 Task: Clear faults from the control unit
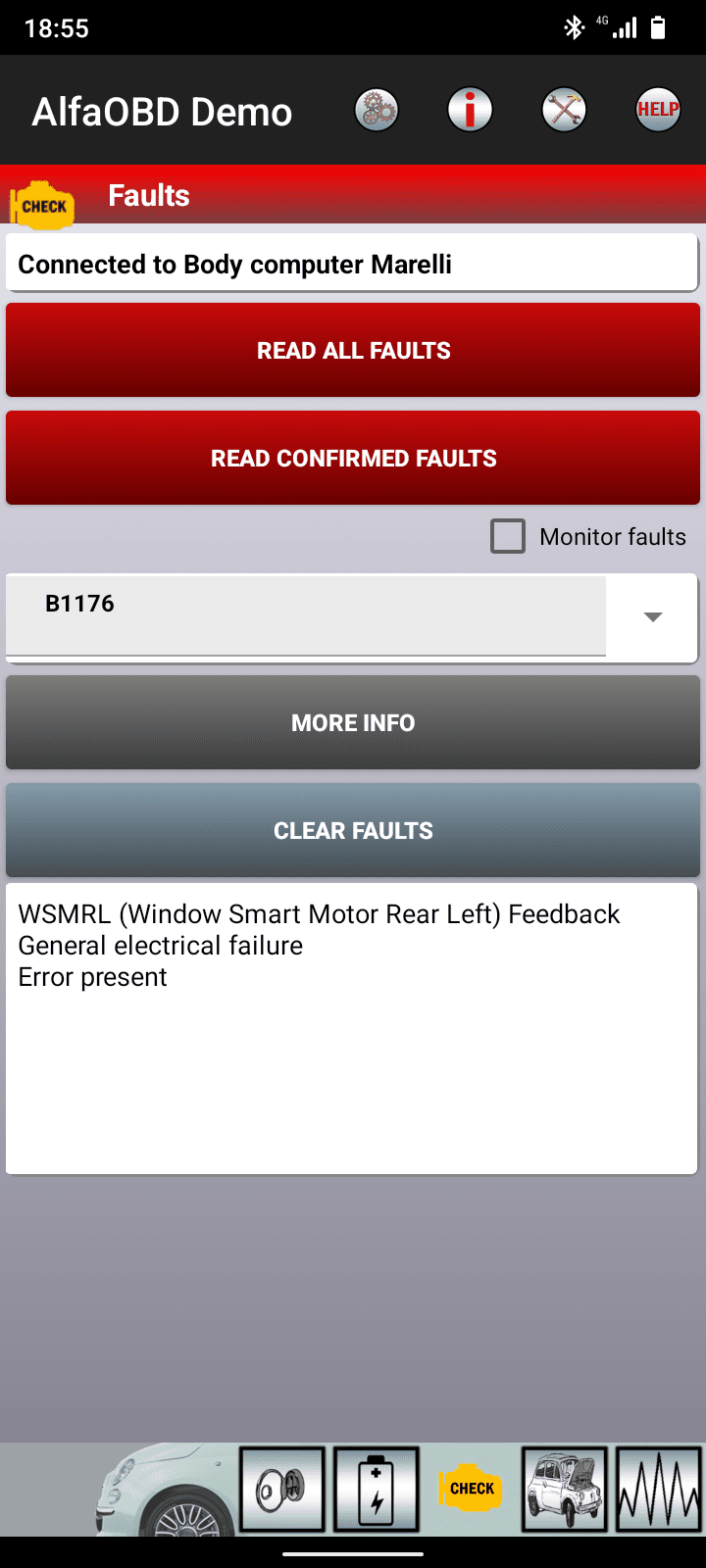click(x=353, y=830)
